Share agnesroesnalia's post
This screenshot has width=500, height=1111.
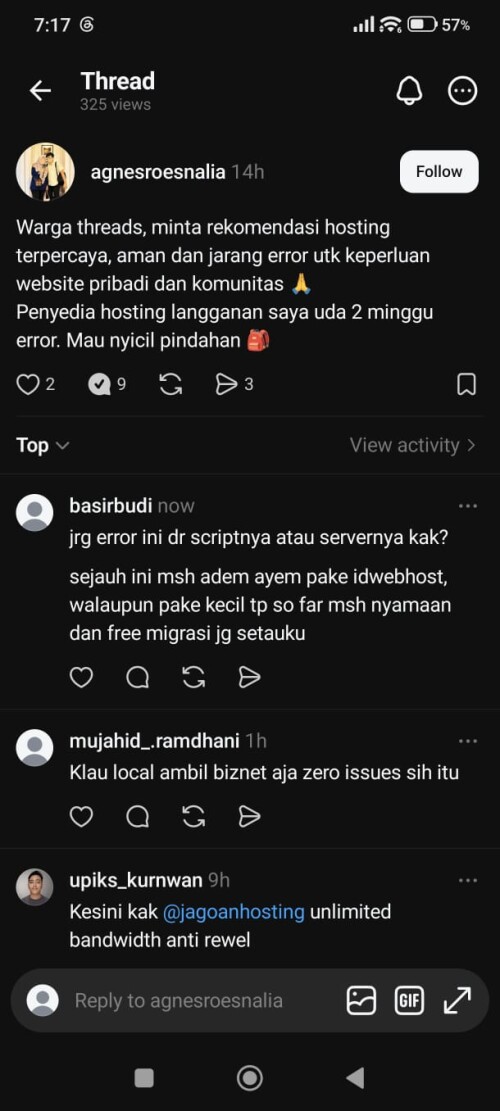point(226,385)
